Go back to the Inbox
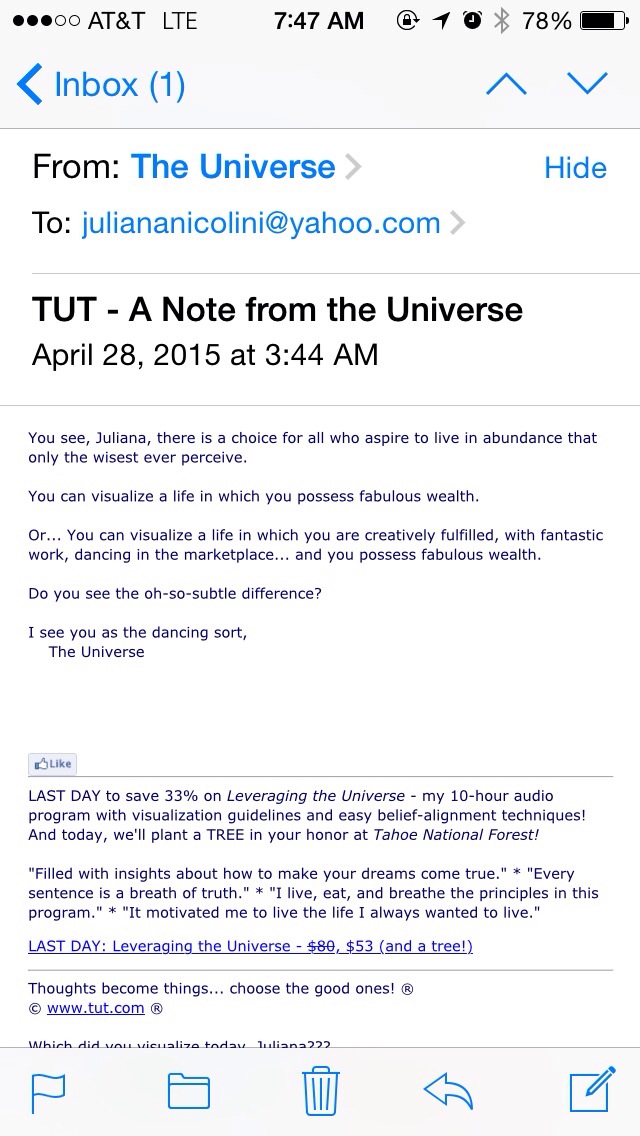 point(102,85)
